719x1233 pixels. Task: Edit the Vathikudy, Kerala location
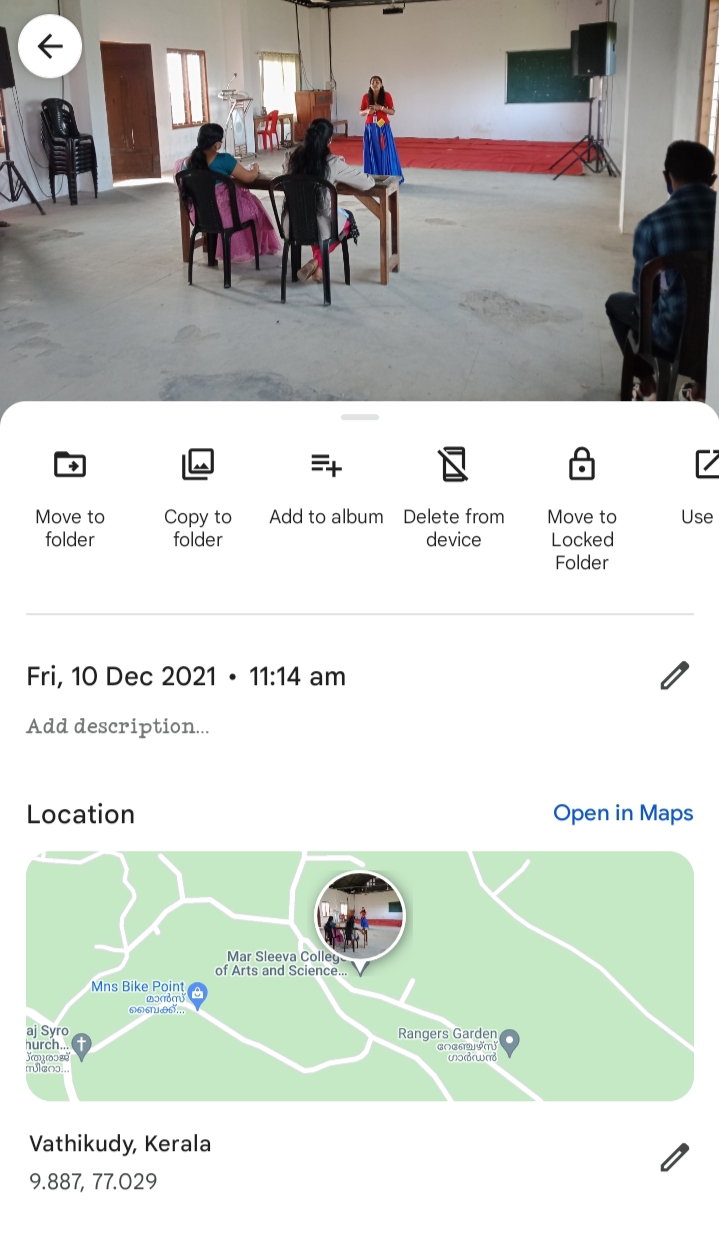coord(675,1157)
